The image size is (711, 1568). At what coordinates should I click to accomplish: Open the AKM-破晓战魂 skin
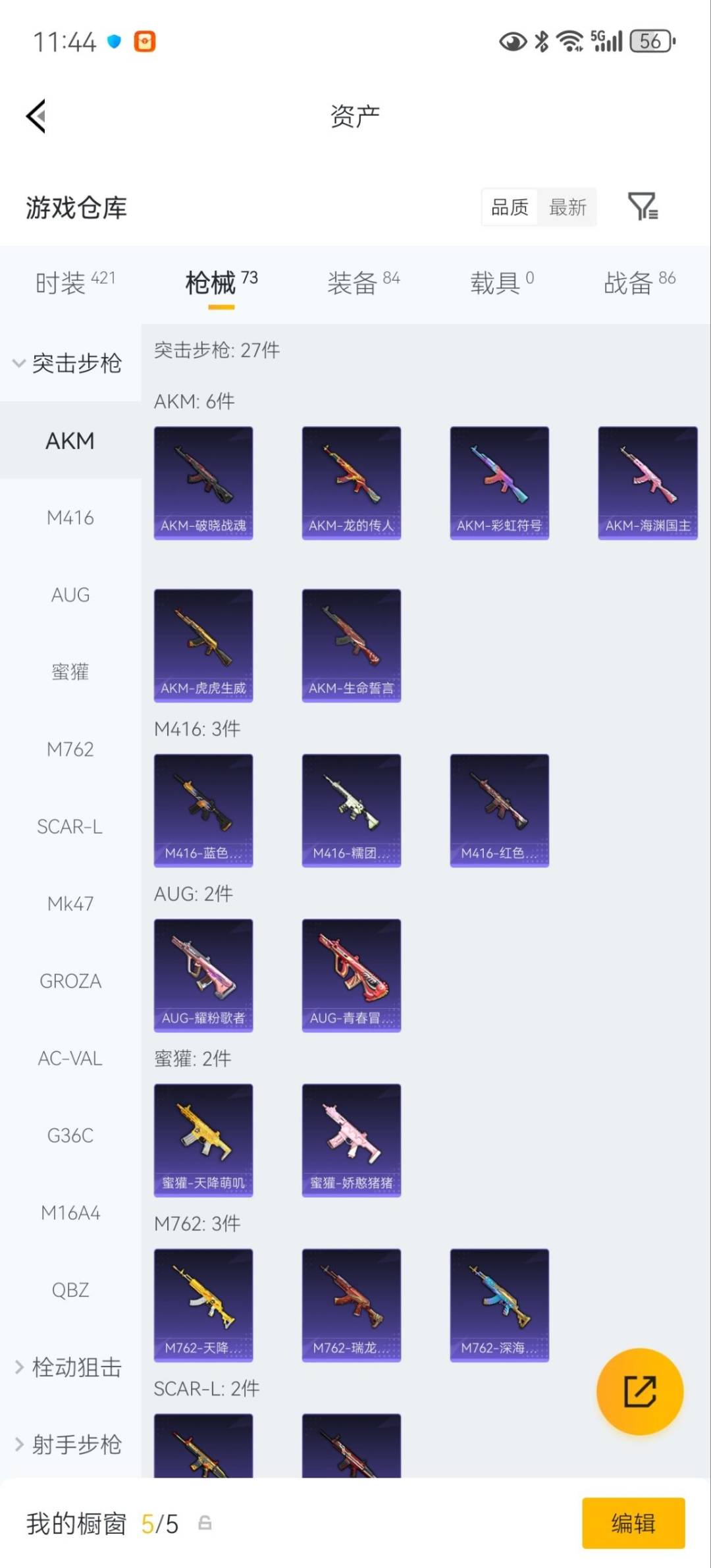(203, 483)
